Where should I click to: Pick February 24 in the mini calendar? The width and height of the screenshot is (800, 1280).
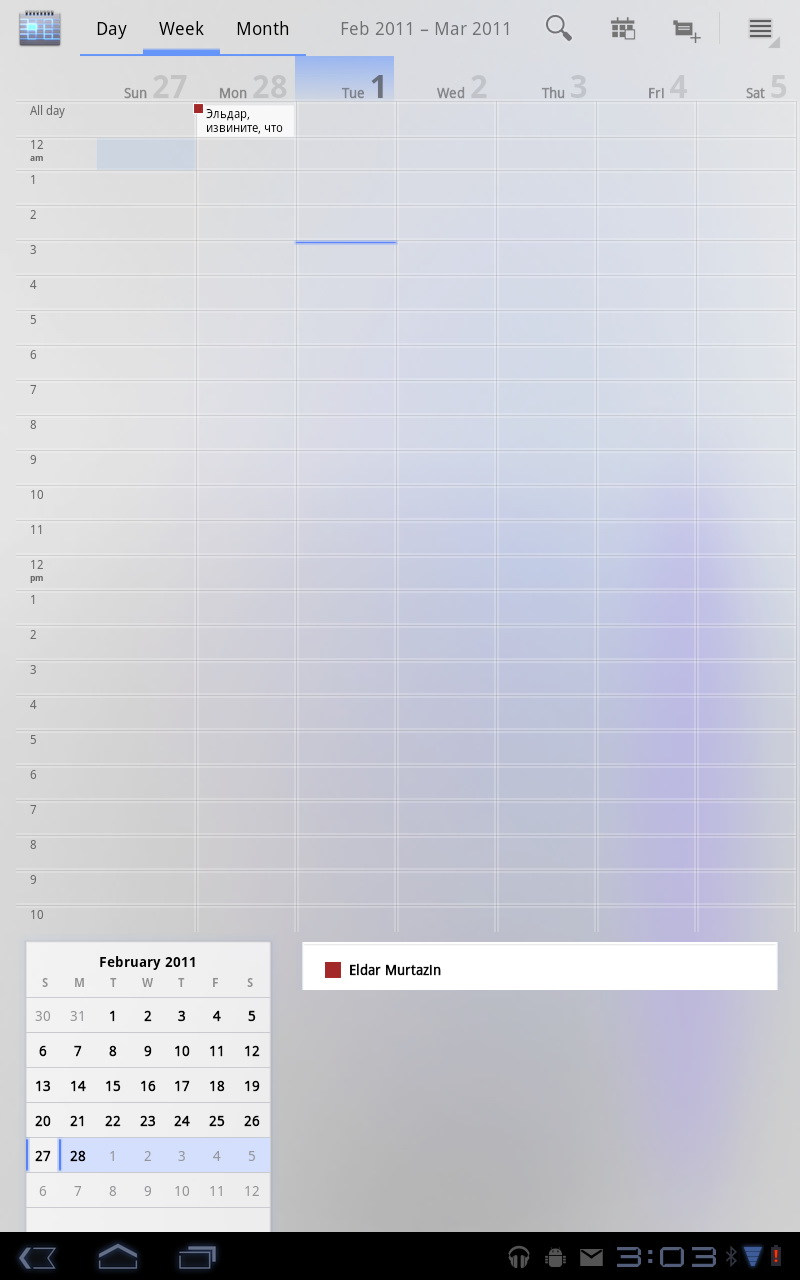click(181, 1120)
